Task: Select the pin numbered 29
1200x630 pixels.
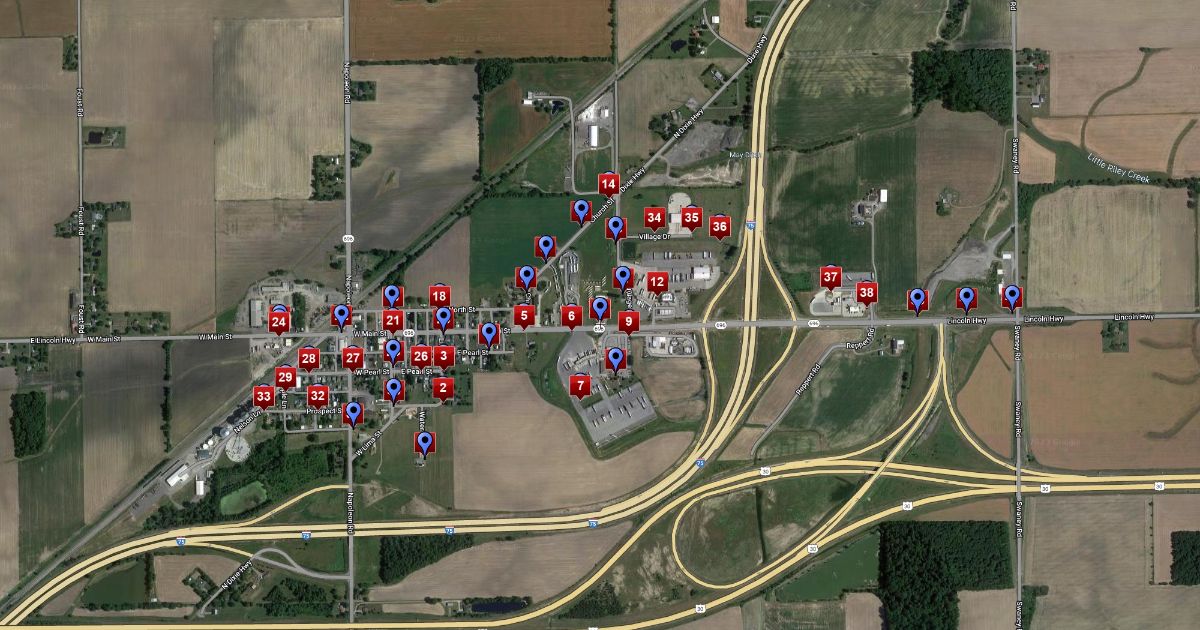Action: (x=285, y=377)
